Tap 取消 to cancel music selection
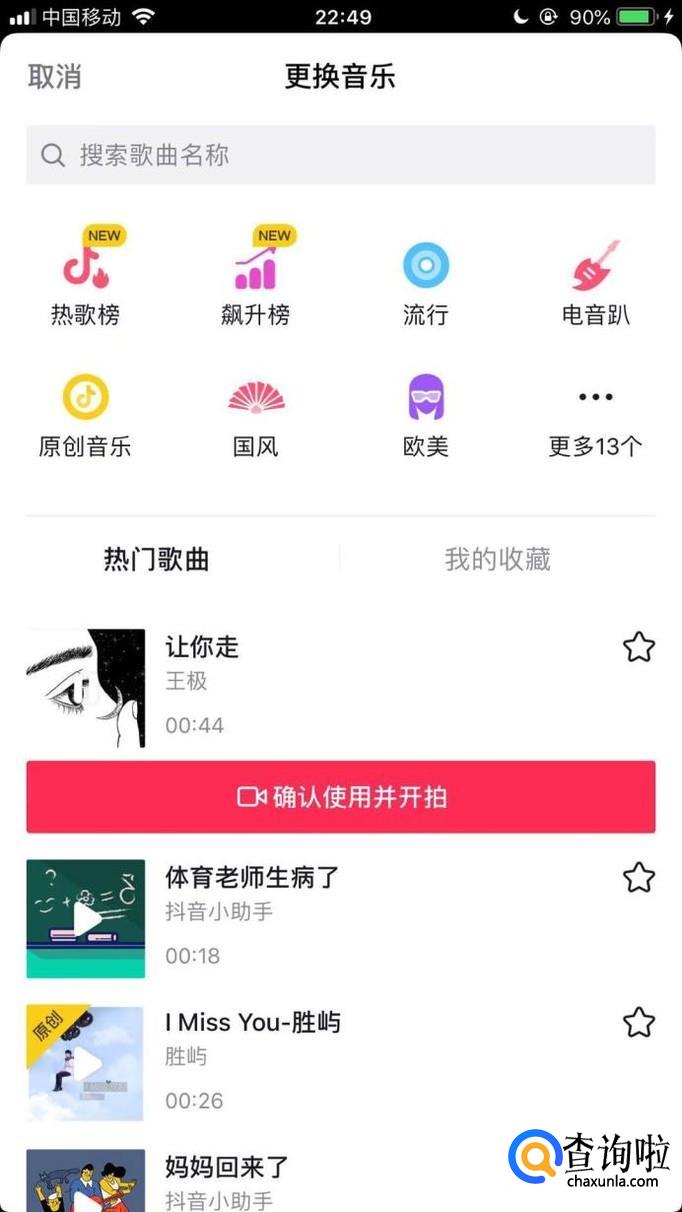 coord(55,77)
